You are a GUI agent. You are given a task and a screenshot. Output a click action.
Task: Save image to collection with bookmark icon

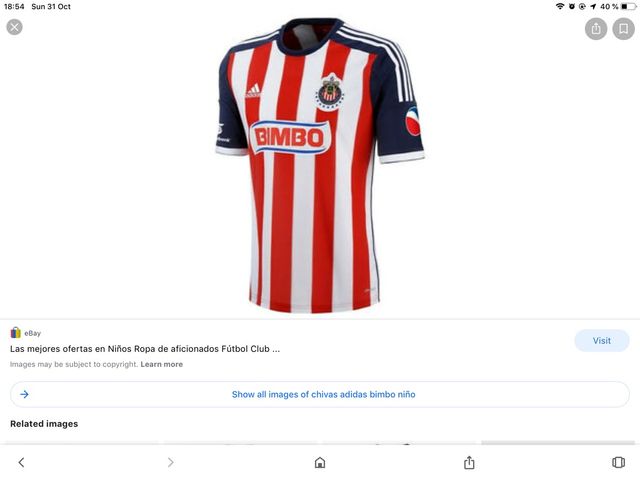pos(623,29)
